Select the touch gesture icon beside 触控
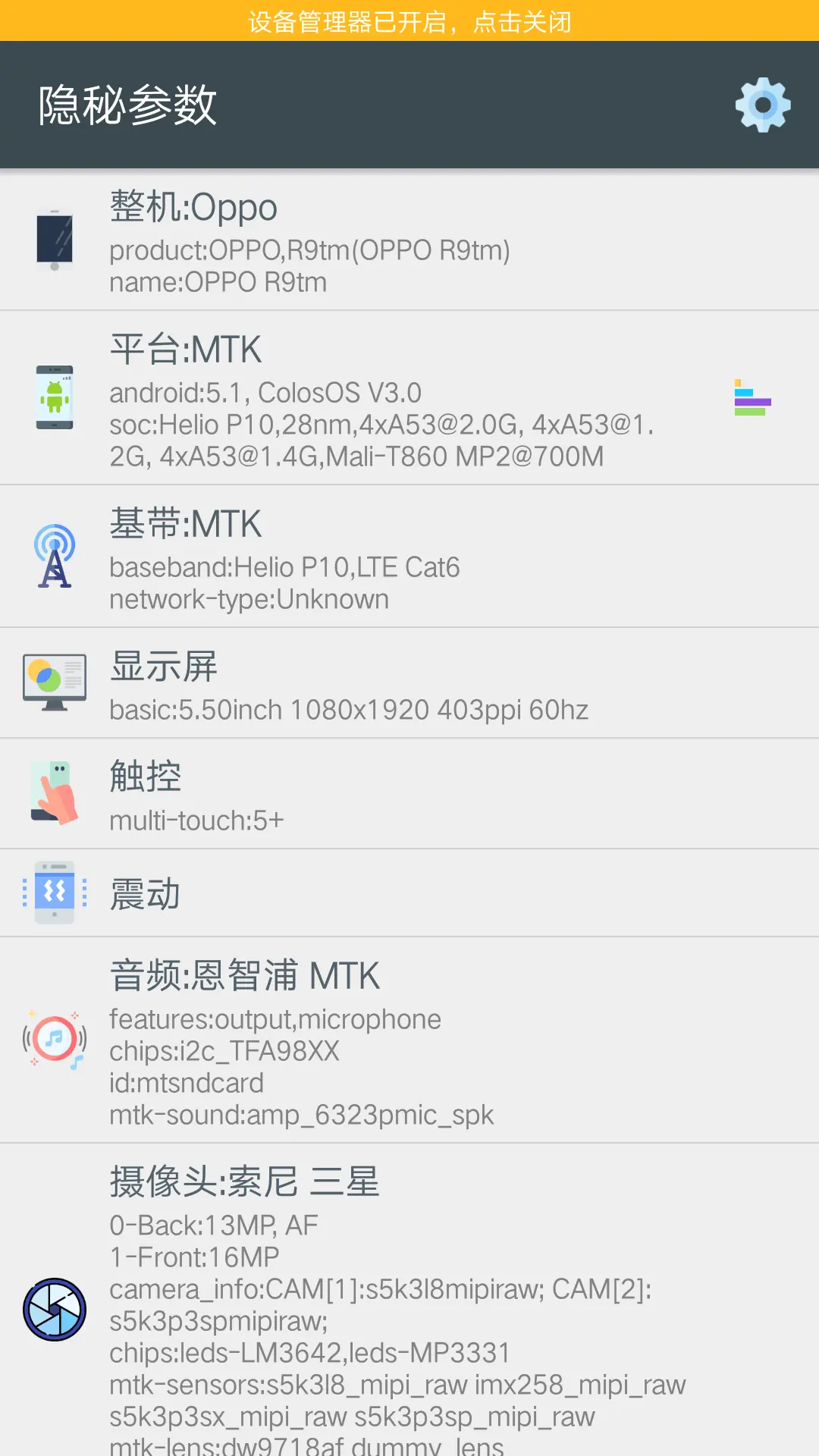Screen dimensions: 819x1456 tap(54, 792)
